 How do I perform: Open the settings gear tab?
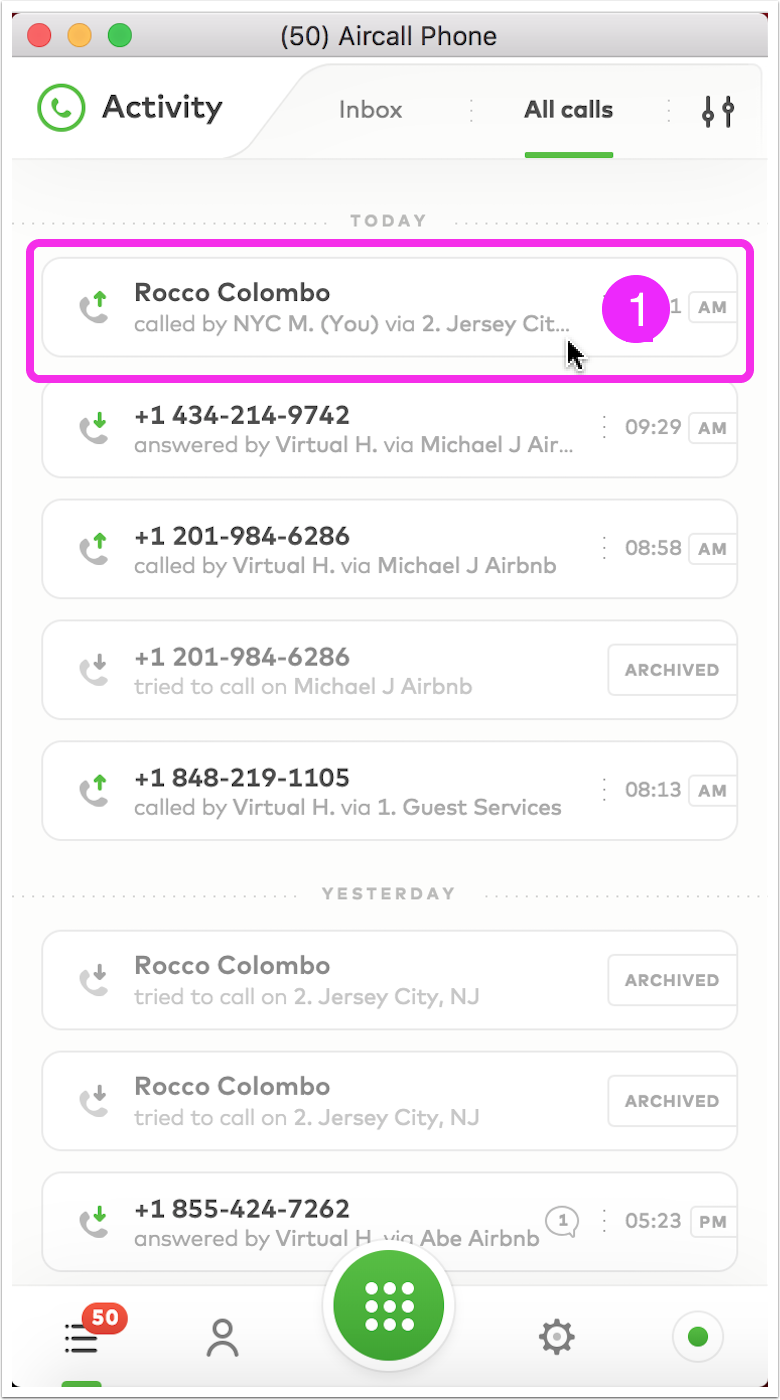pyautogui.click(x=556, y=1337)
